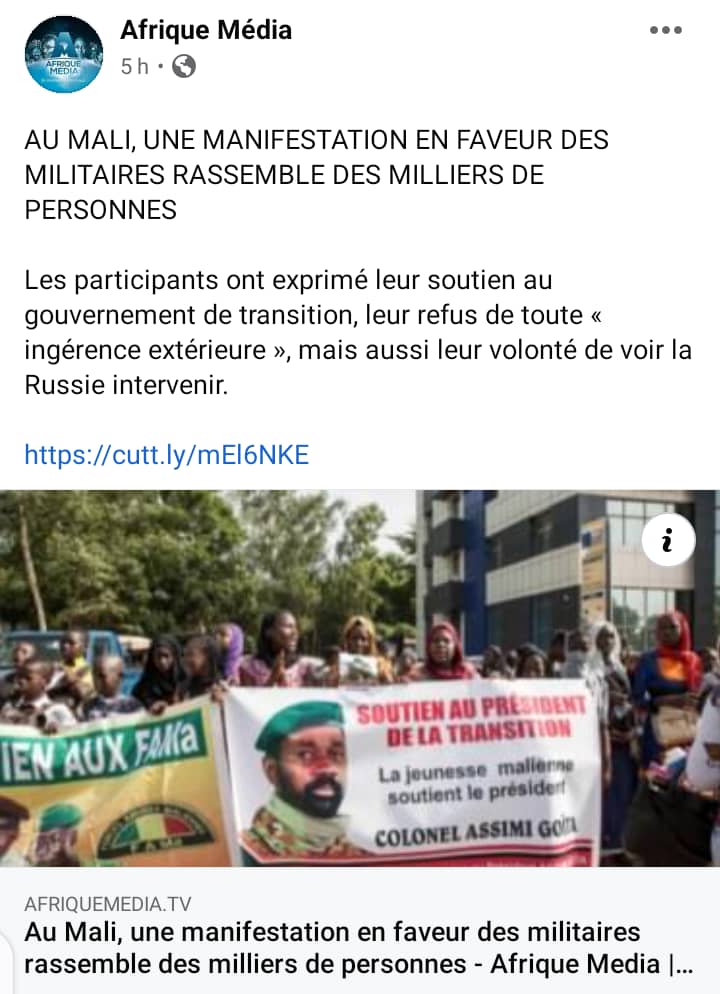Tap the info icon on the article image
The image size is (720, 994).
(668, 540)
